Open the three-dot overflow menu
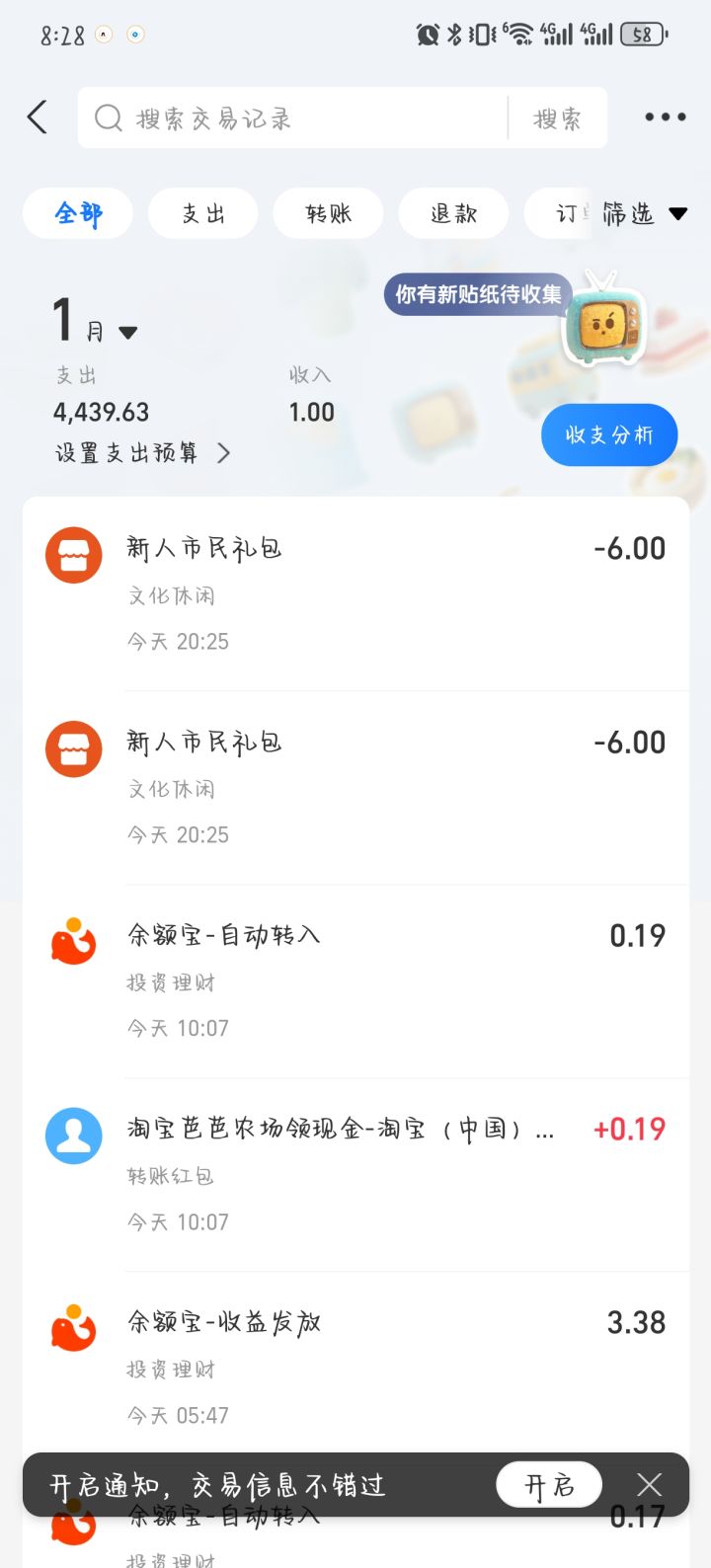Viewport: 711px width, 1568px height. (665, 117)
